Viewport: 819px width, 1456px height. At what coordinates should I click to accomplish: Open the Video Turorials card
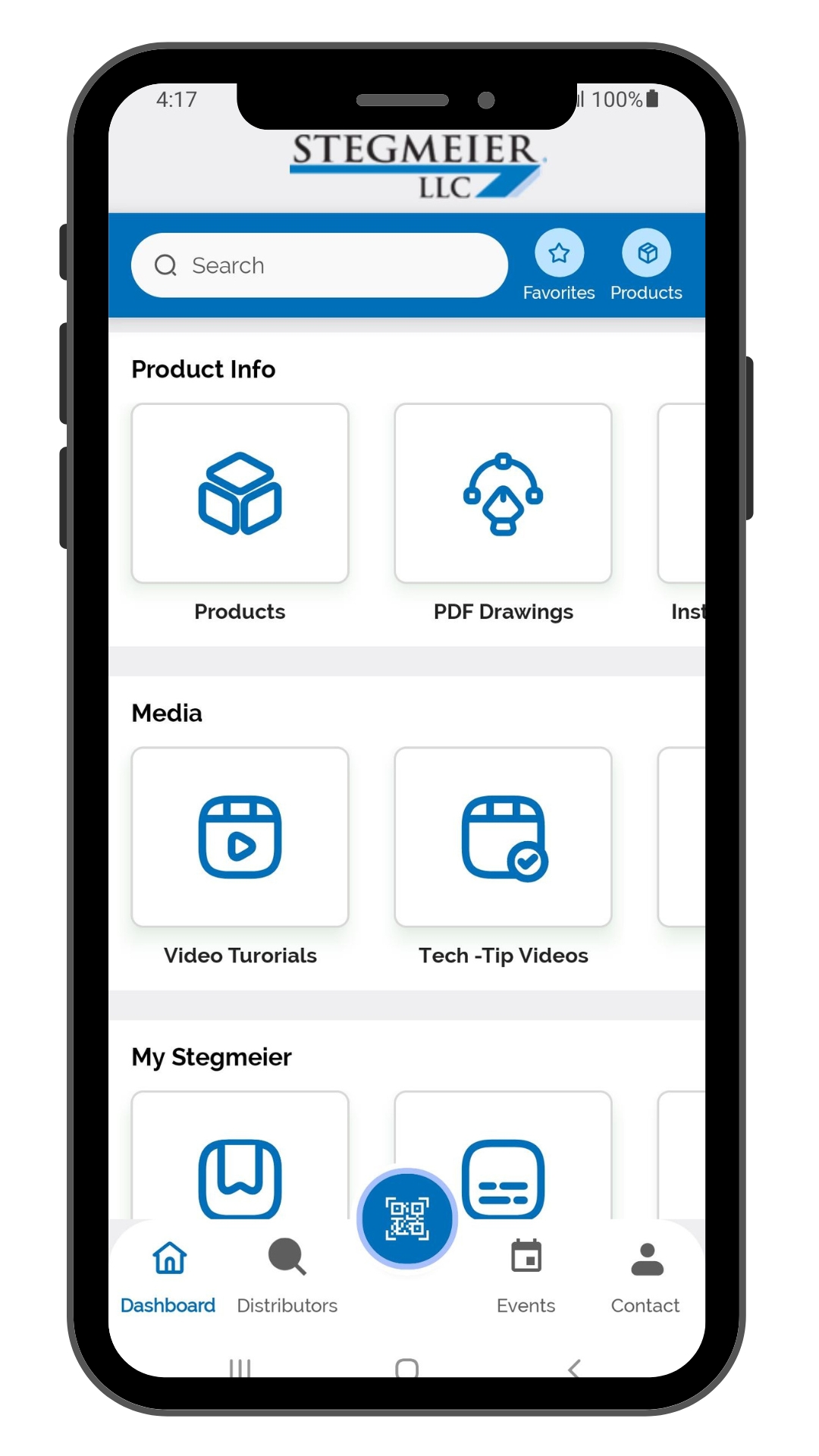tap(240, 837)
